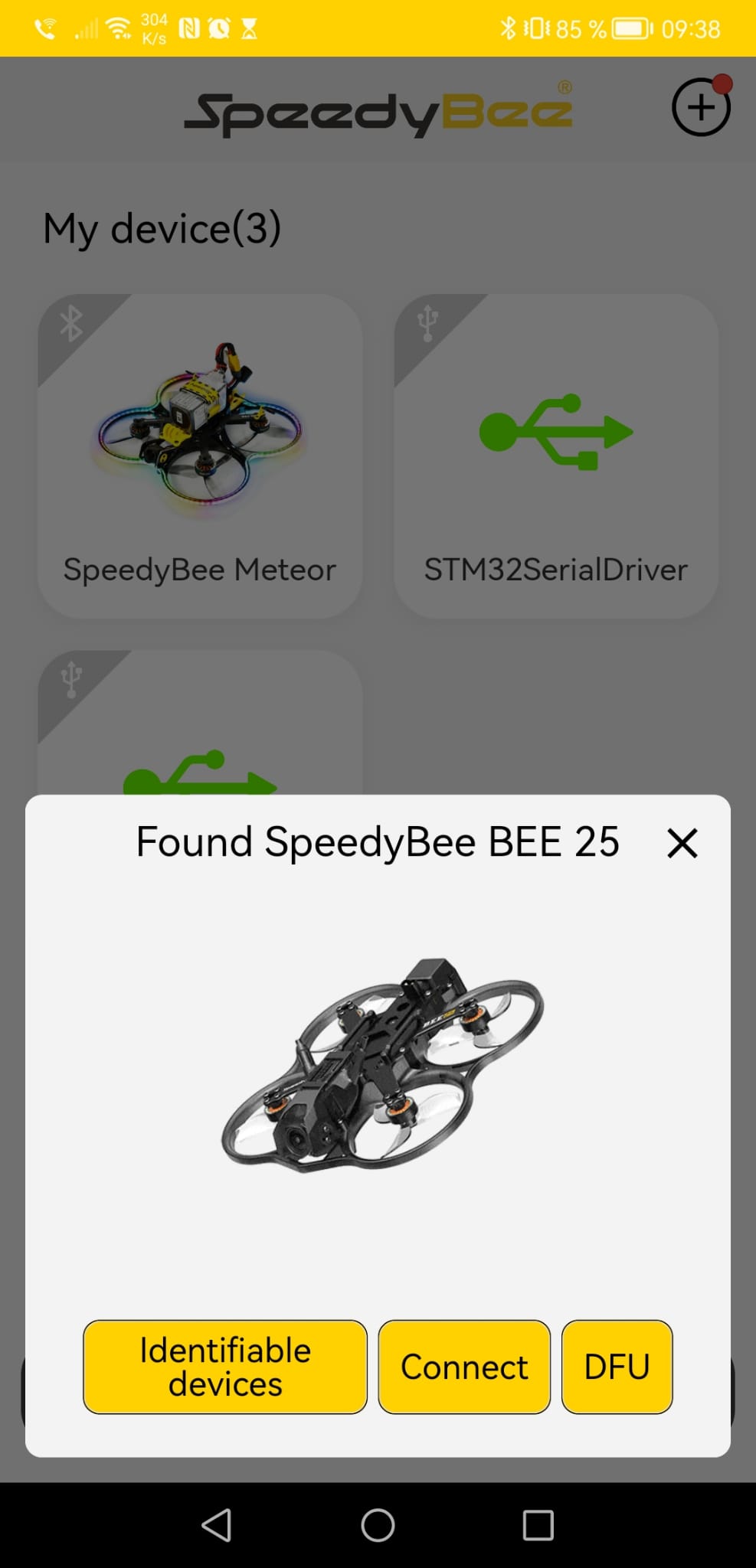The width and height of the screenshot is (756, 1568).
Task: Open Identifiable devices
Action: point(225,1367)
